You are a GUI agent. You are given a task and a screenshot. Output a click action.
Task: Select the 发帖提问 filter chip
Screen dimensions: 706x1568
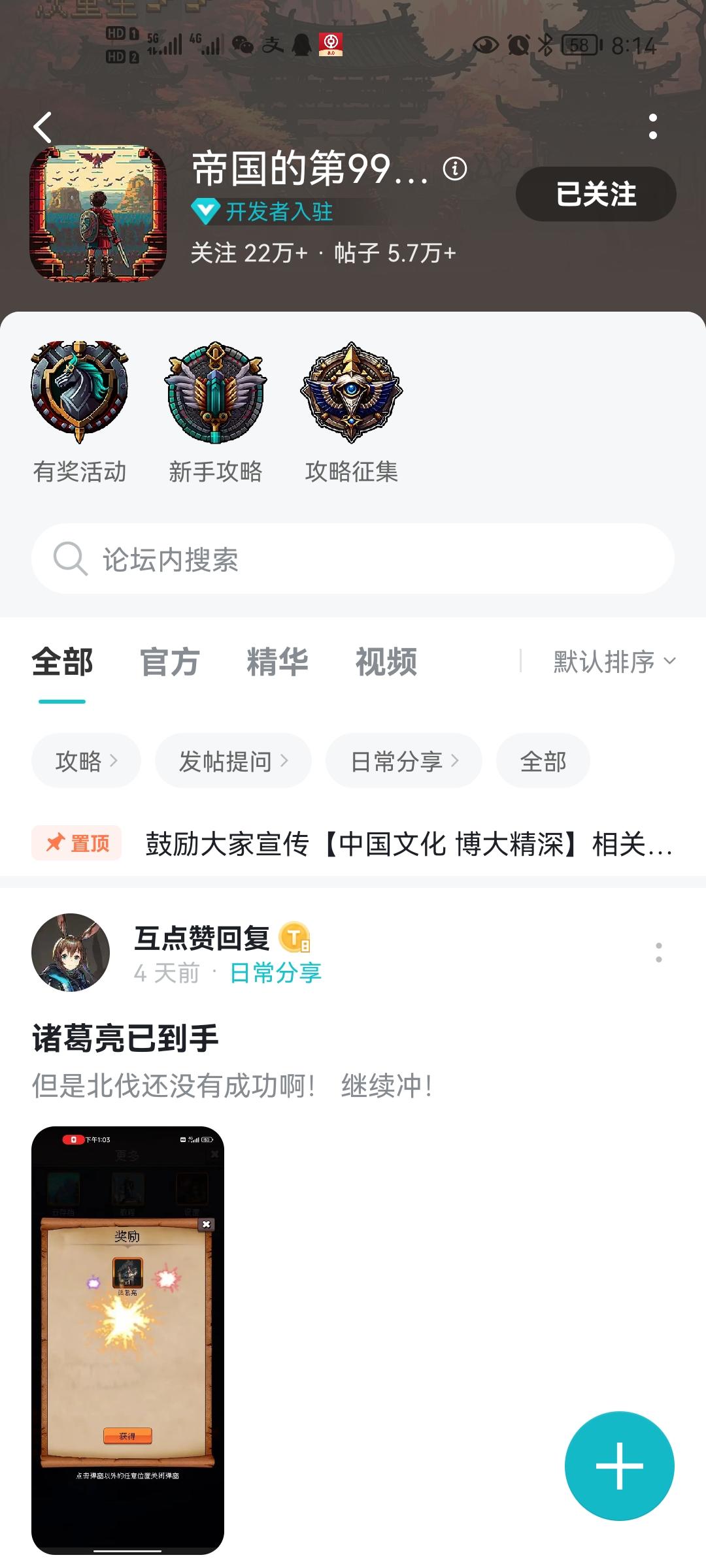(x=233, y=761)
